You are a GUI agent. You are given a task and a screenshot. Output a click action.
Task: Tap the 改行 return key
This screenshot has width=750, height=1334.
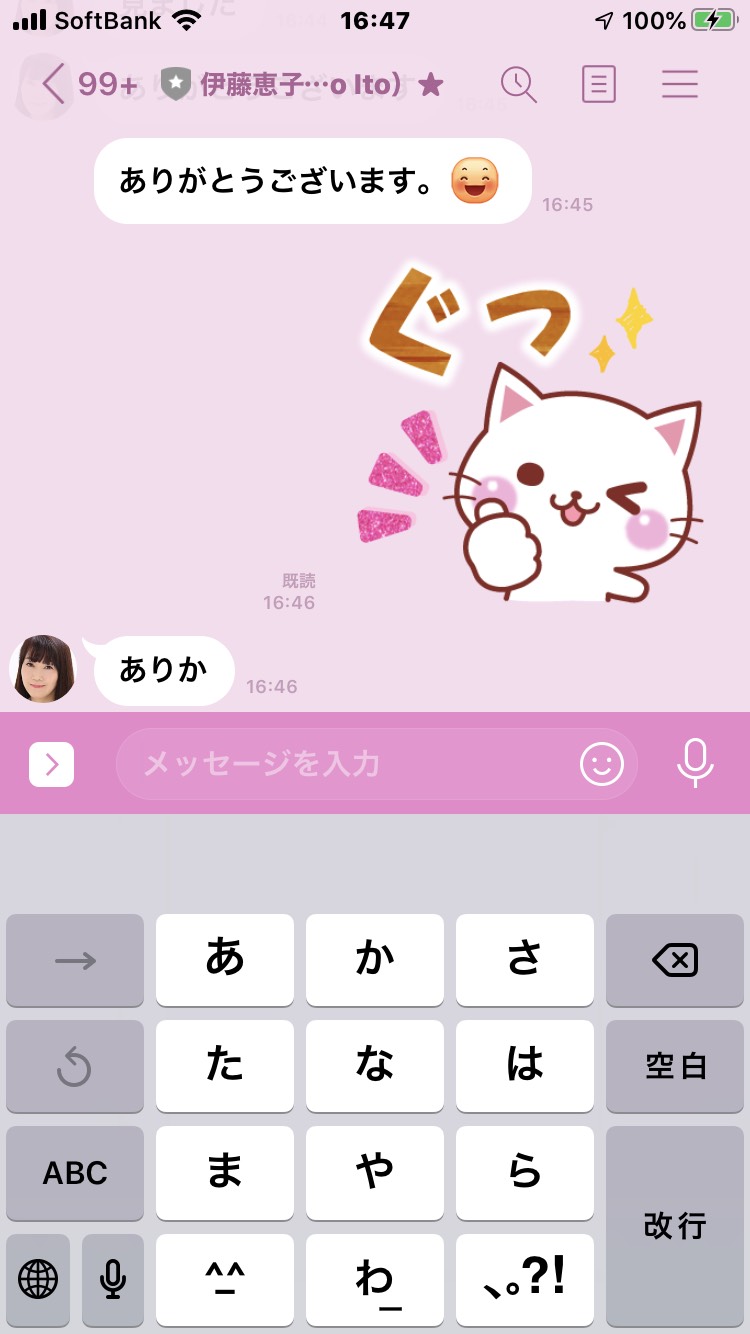(675, 1225)
